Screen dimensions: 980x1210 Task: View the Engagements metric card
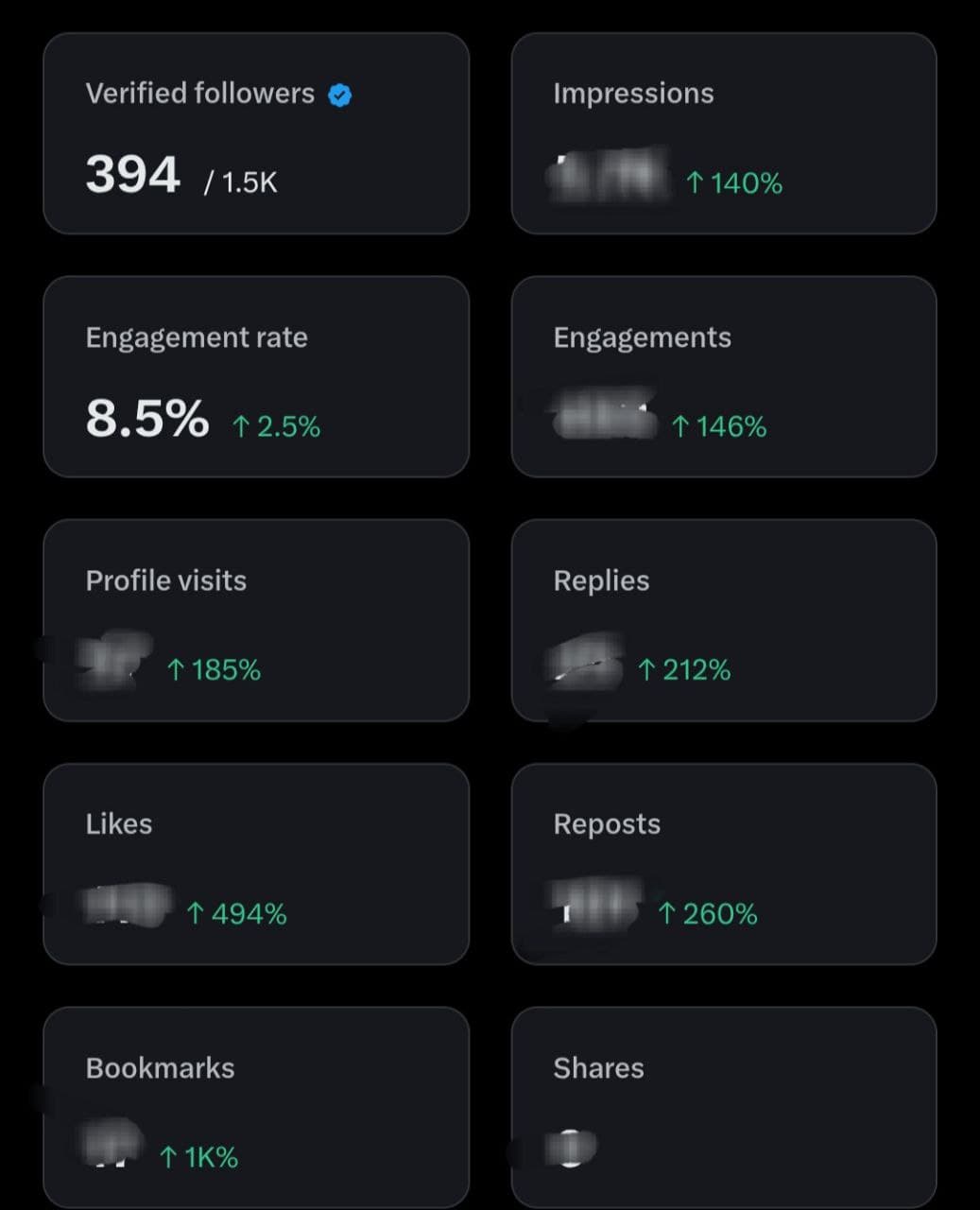point(723,376)
